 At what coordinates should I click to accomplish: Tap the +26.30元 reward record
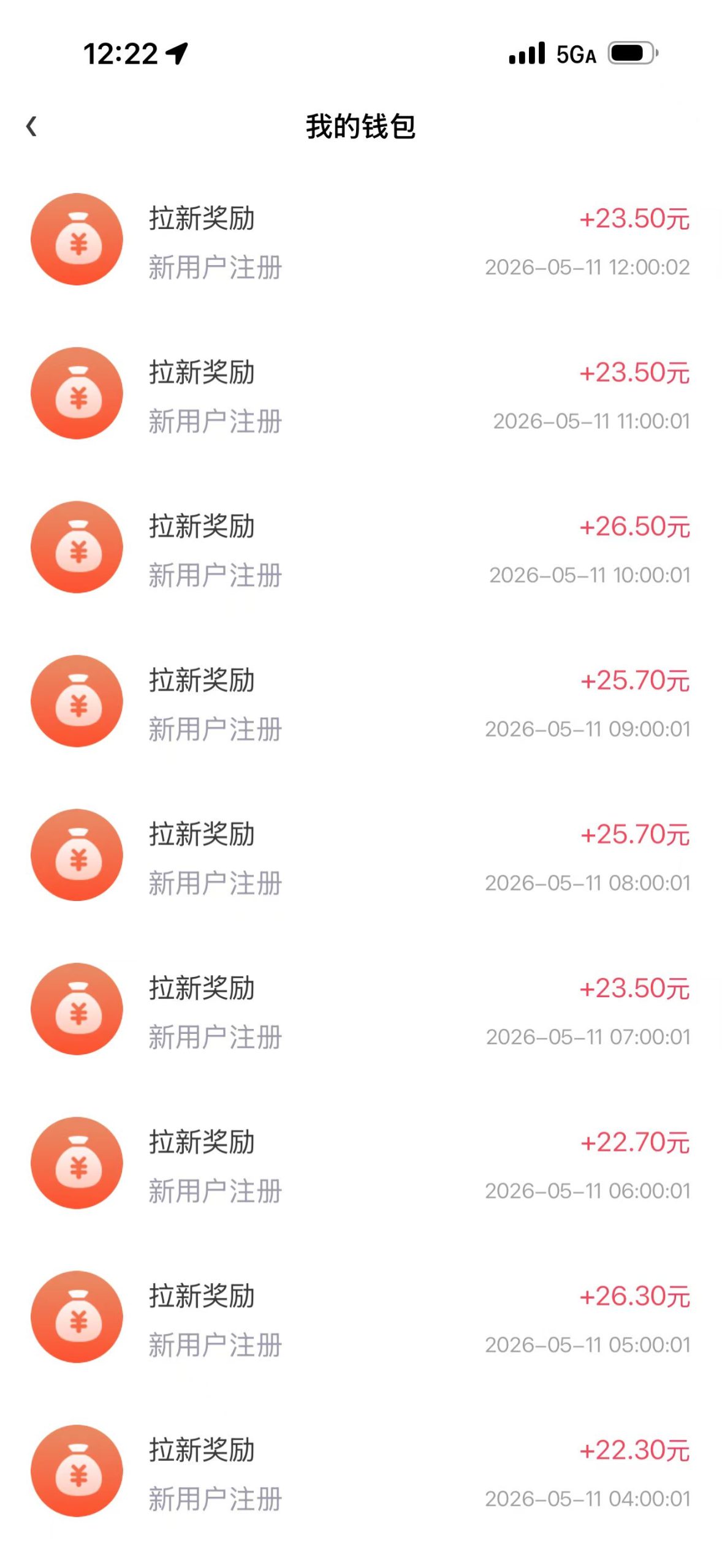pyautogui.click(x=361, y=1318)
